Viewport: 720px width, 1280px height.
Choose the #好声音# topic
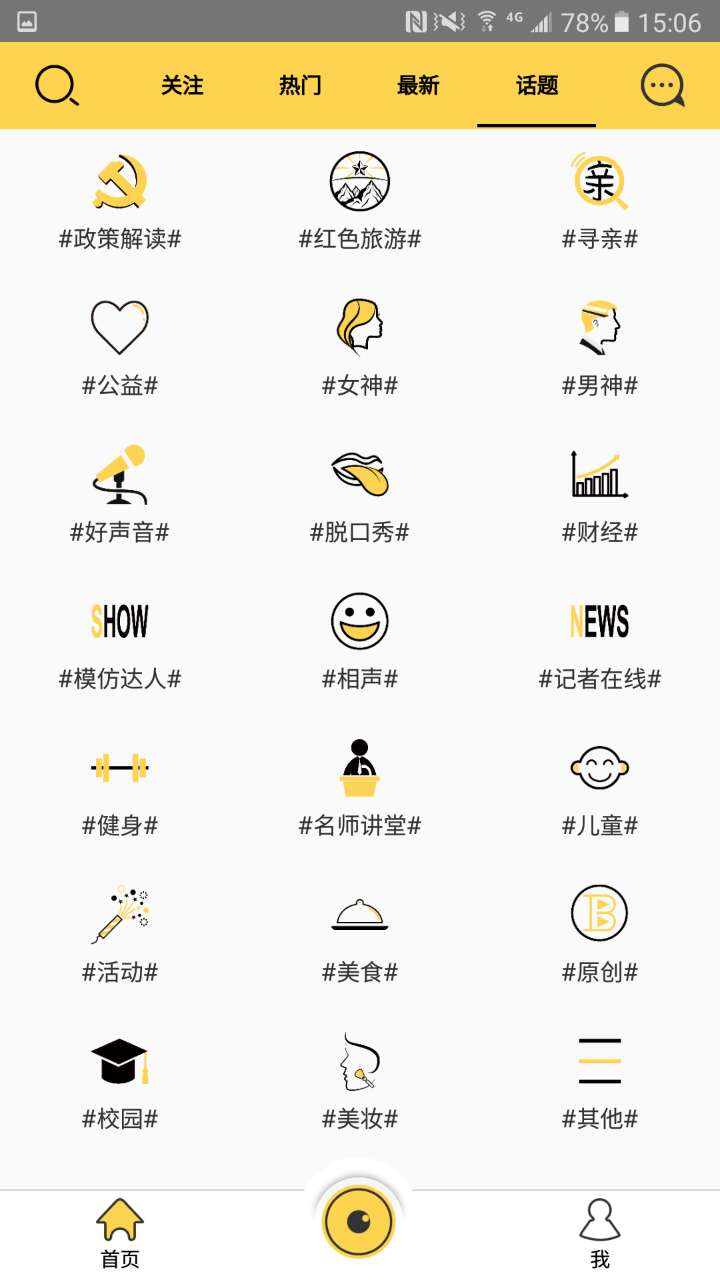[x=120, y=495]
